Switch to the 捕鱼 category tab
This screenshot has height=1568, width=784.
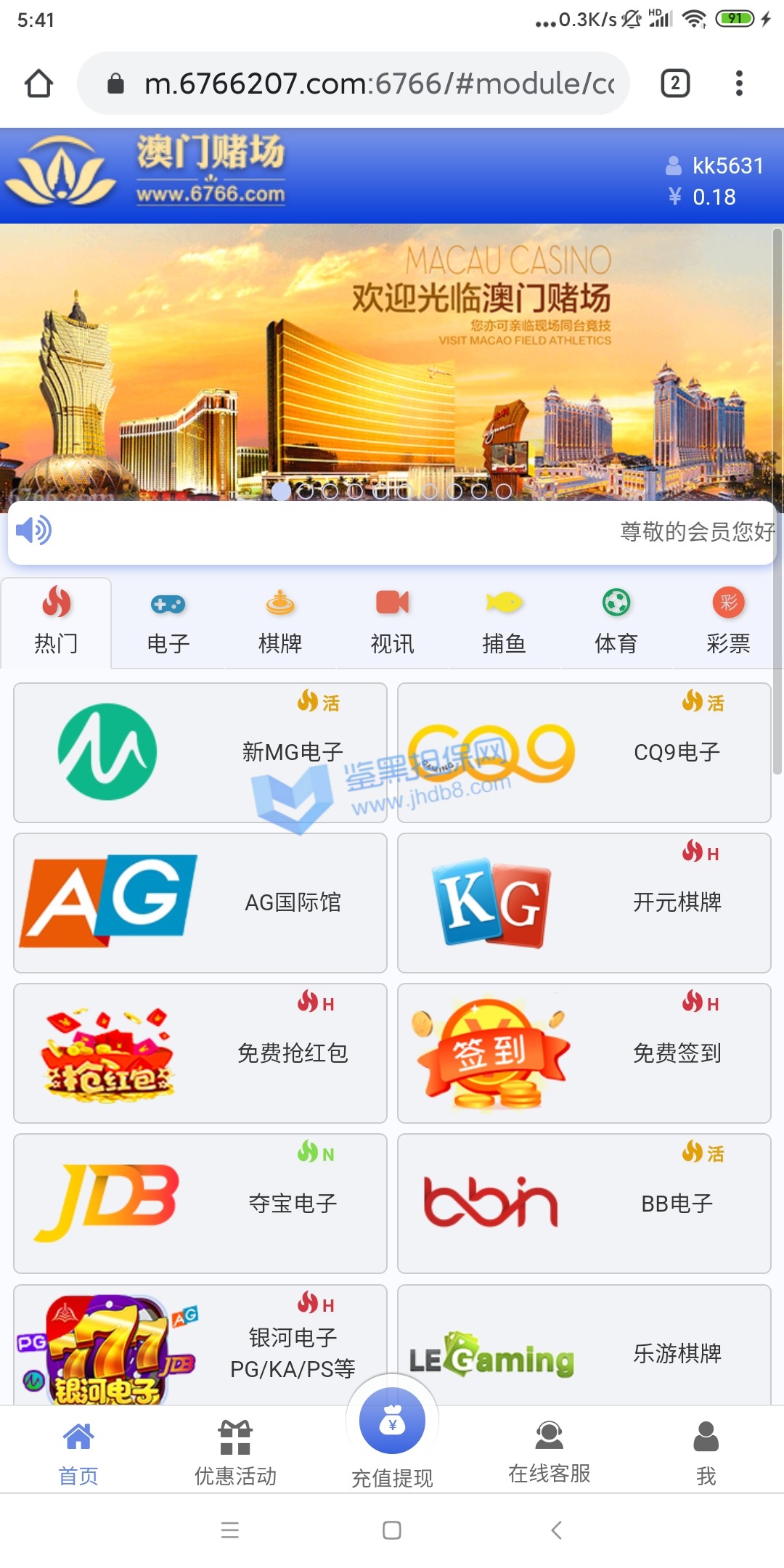[504, 623]
